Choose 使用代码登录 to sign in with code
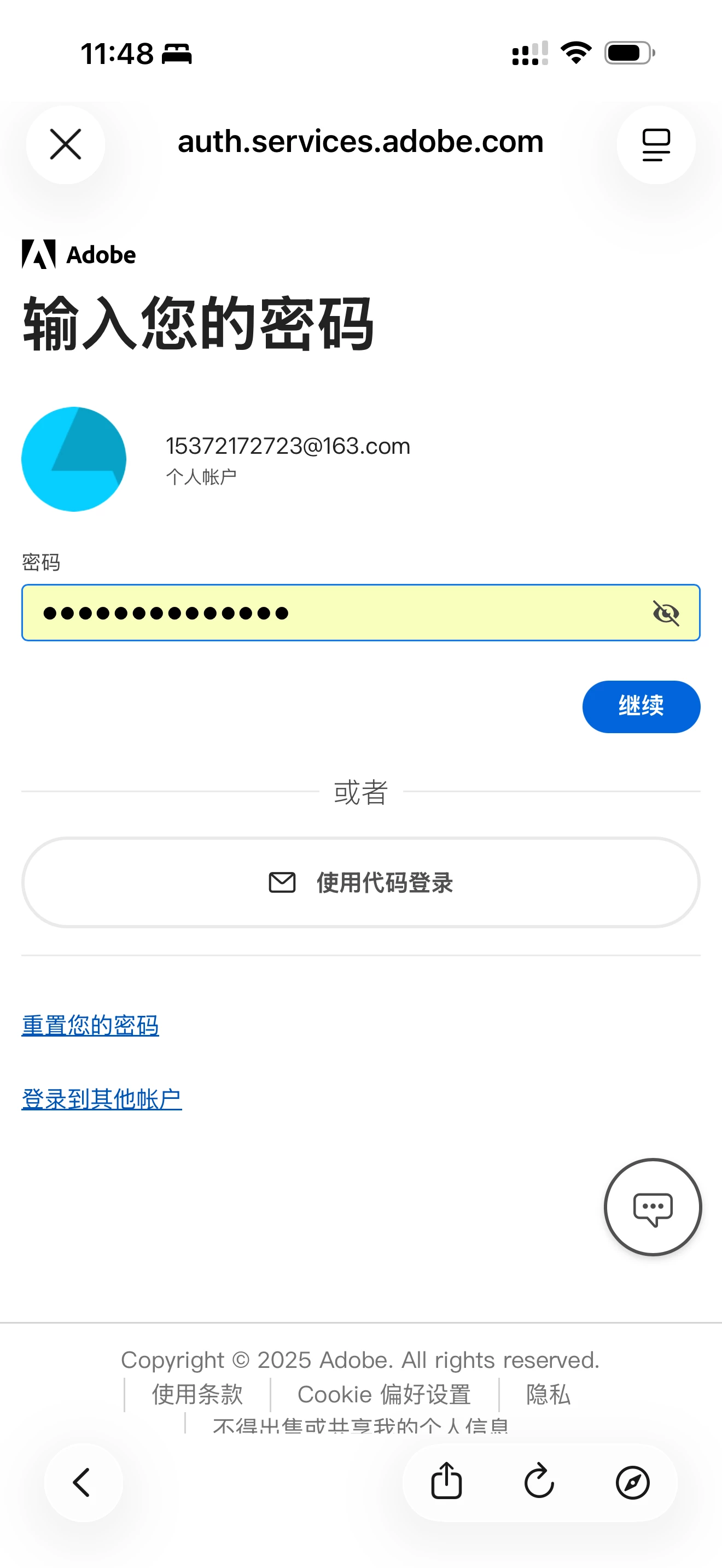The image size is (722, 1568). coord(360,882)
